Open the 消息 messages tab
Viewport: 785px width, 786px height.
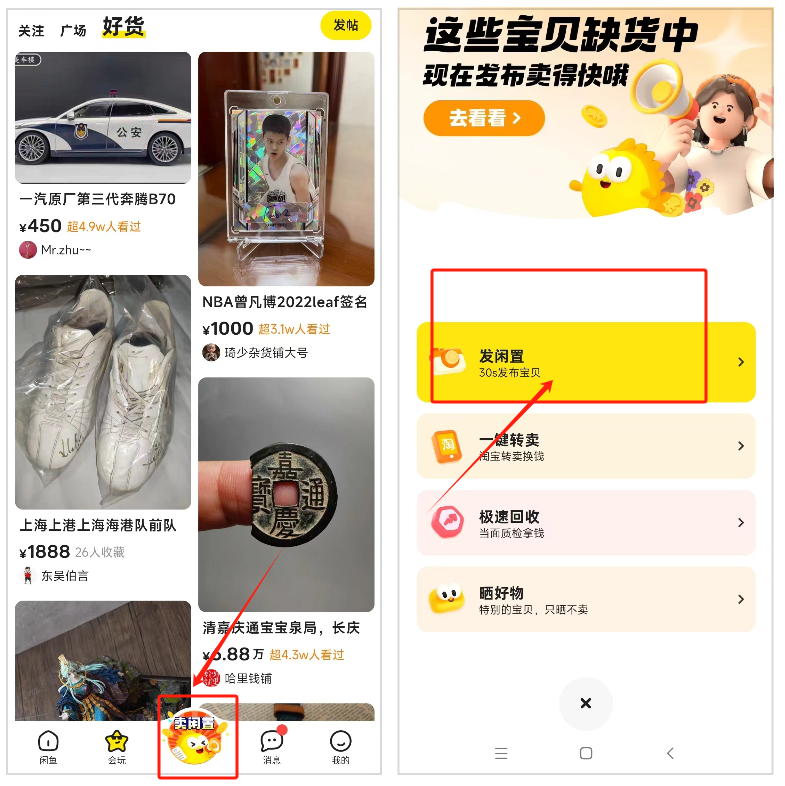(272, 746)
